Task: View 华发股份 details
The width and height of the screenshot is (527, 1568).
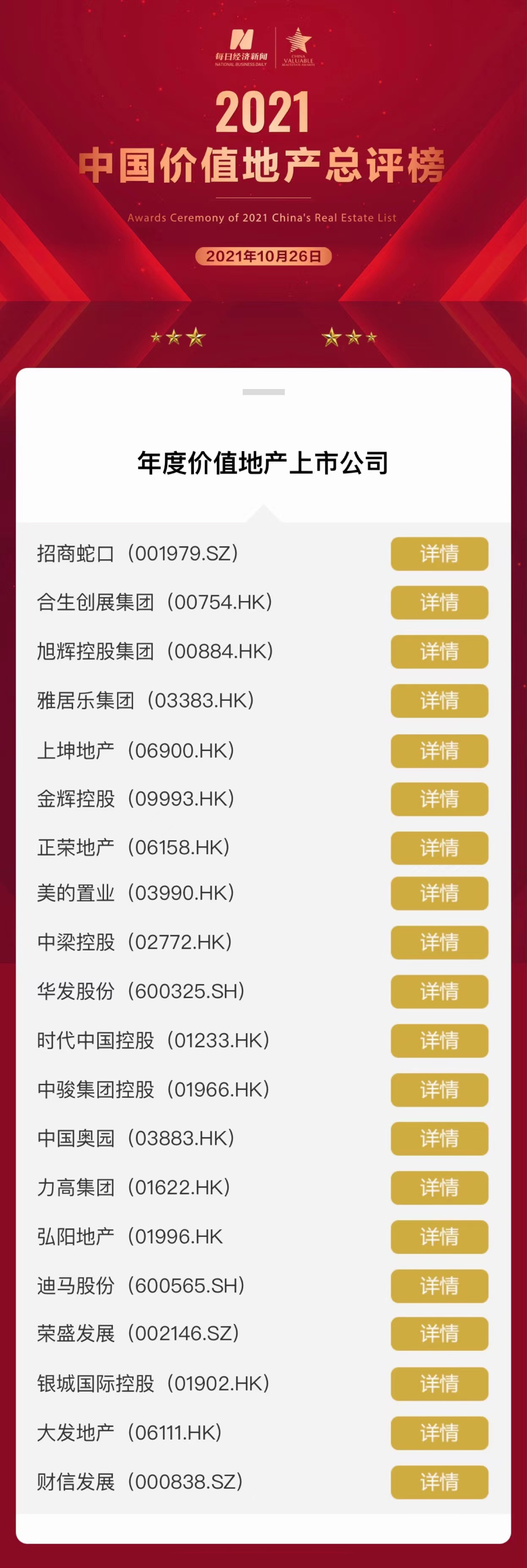Action: 439,991
